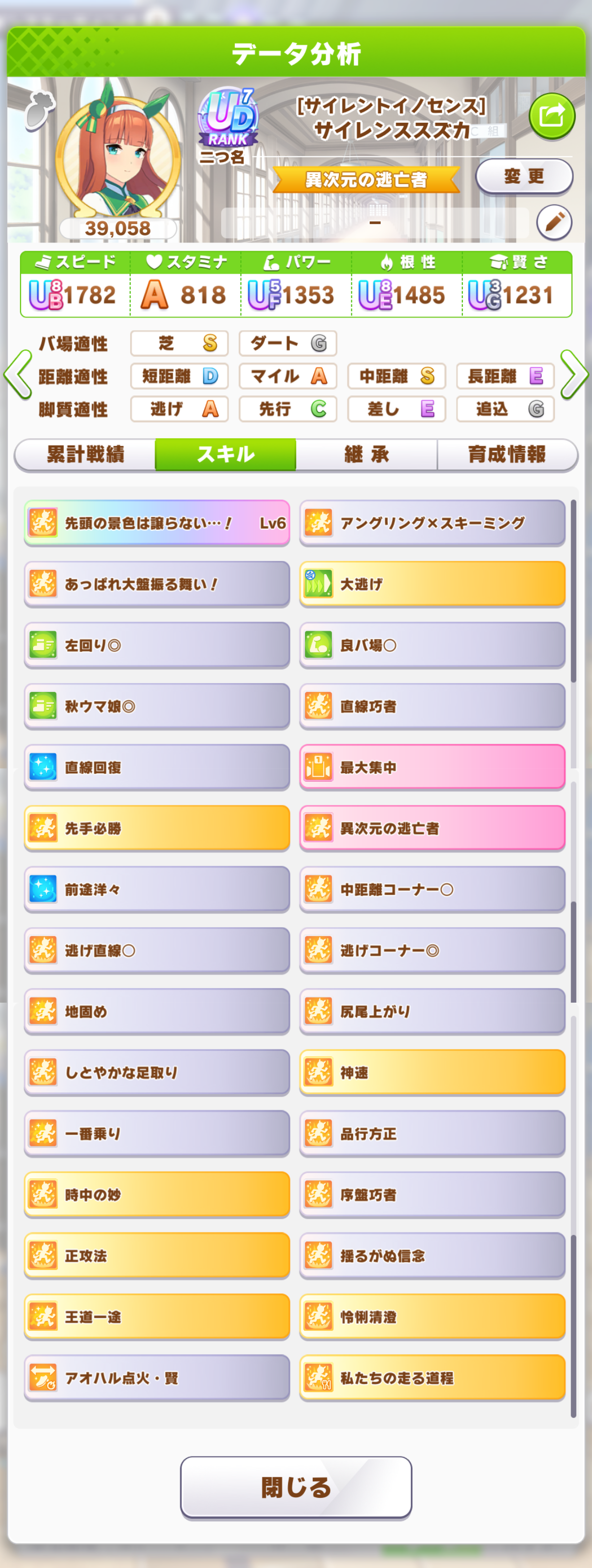Tap the 先手必勝 skill
This screenshot has width=592, height=1568.
[156, 828]
